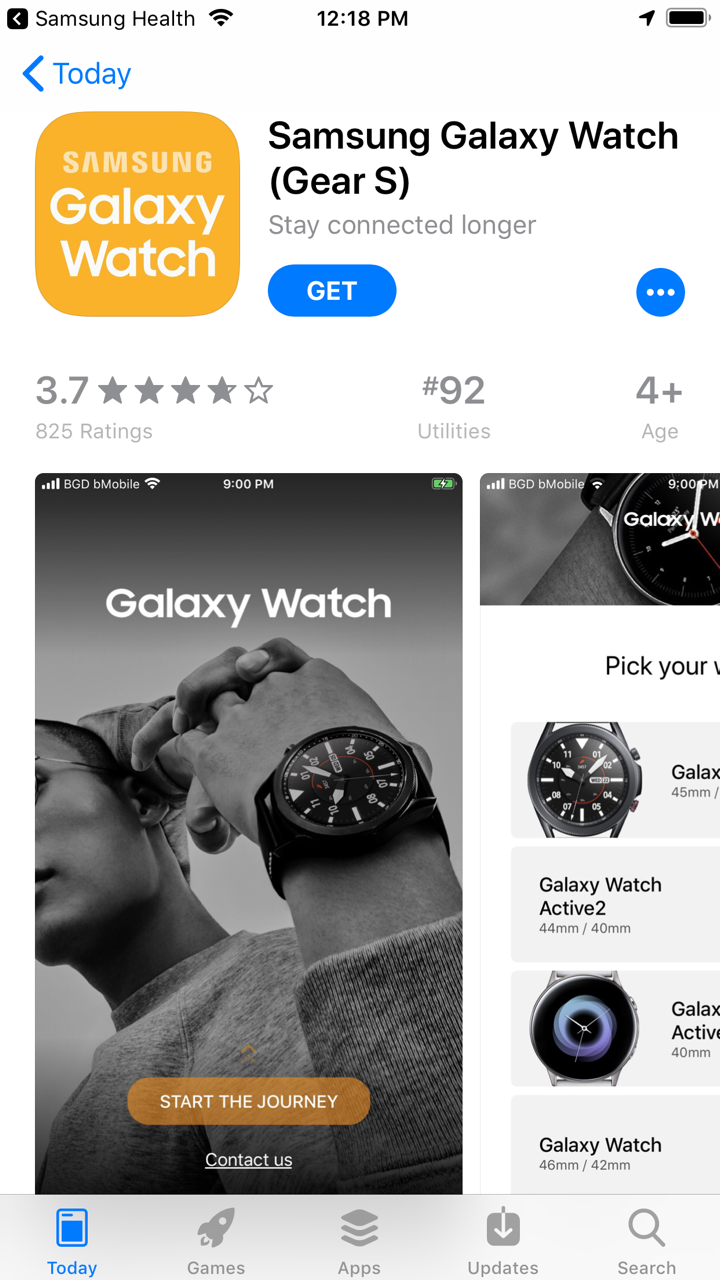Select the Today tab
The width and height of the screenshot is (720, 1280).
tap(72, 1240)
